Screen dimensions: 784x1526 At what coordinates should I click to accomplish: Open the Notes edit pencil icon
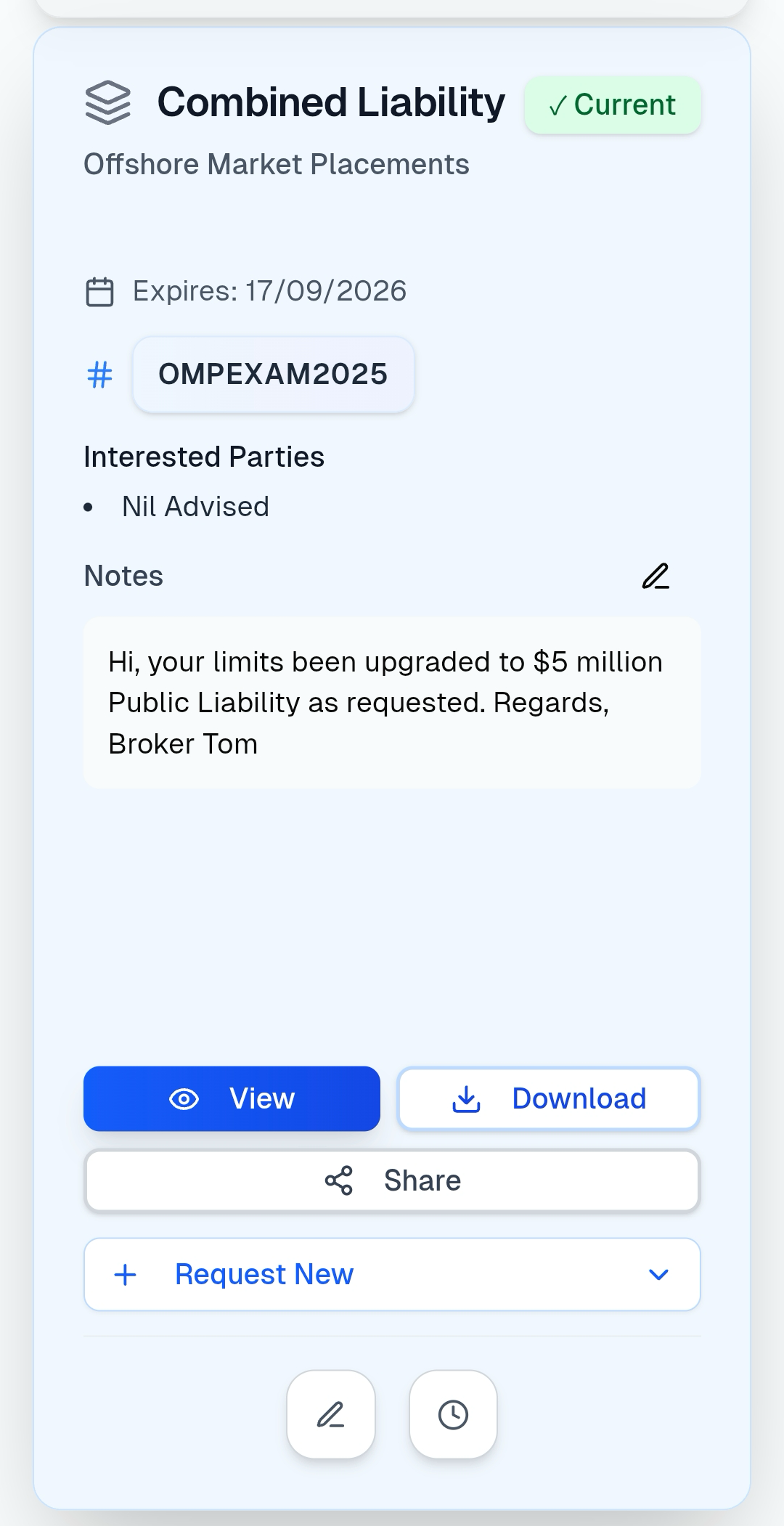(x=657, y=577)
